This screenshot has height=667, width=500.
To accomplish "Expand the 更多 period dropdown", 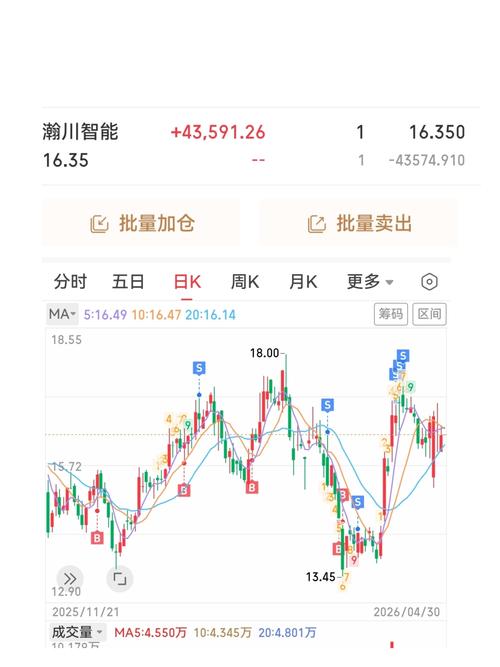I will click(x=370, y=282).
